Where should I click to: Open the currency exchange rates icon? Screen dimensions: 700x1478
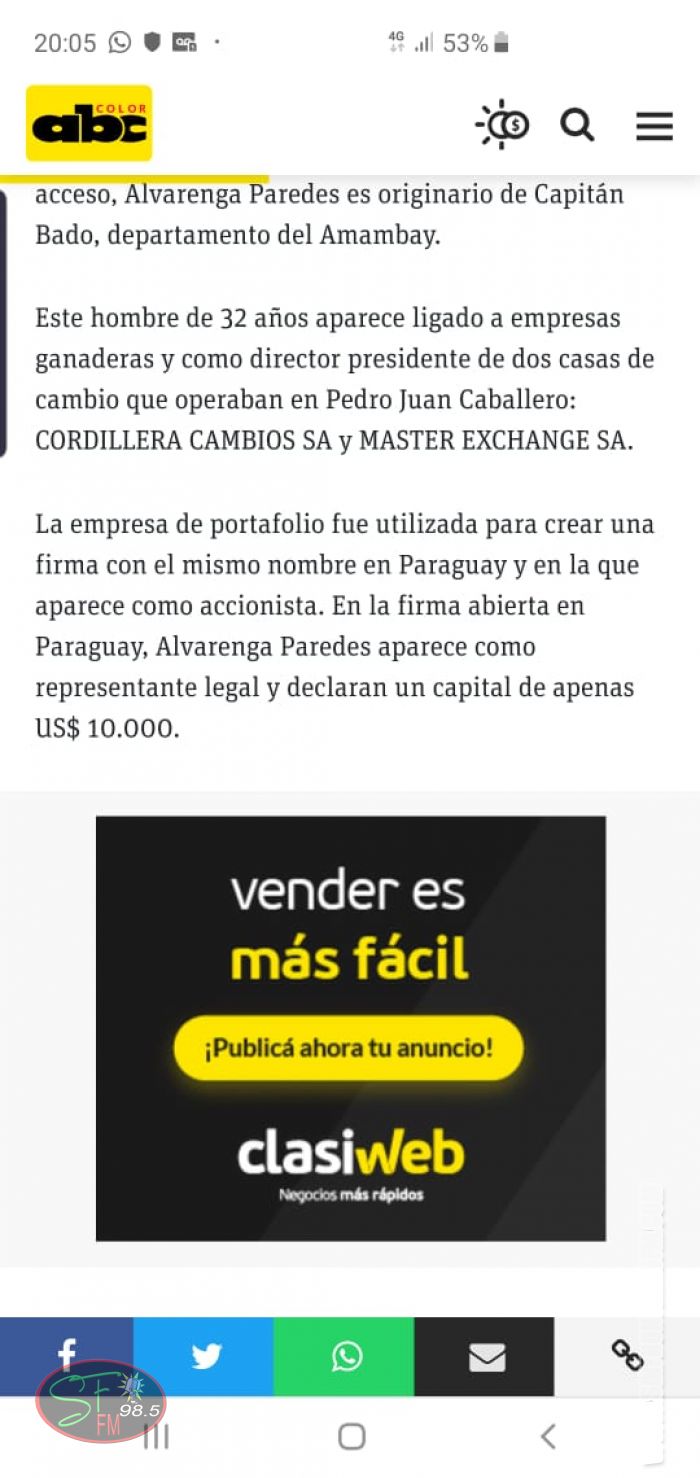pos(503,125)
